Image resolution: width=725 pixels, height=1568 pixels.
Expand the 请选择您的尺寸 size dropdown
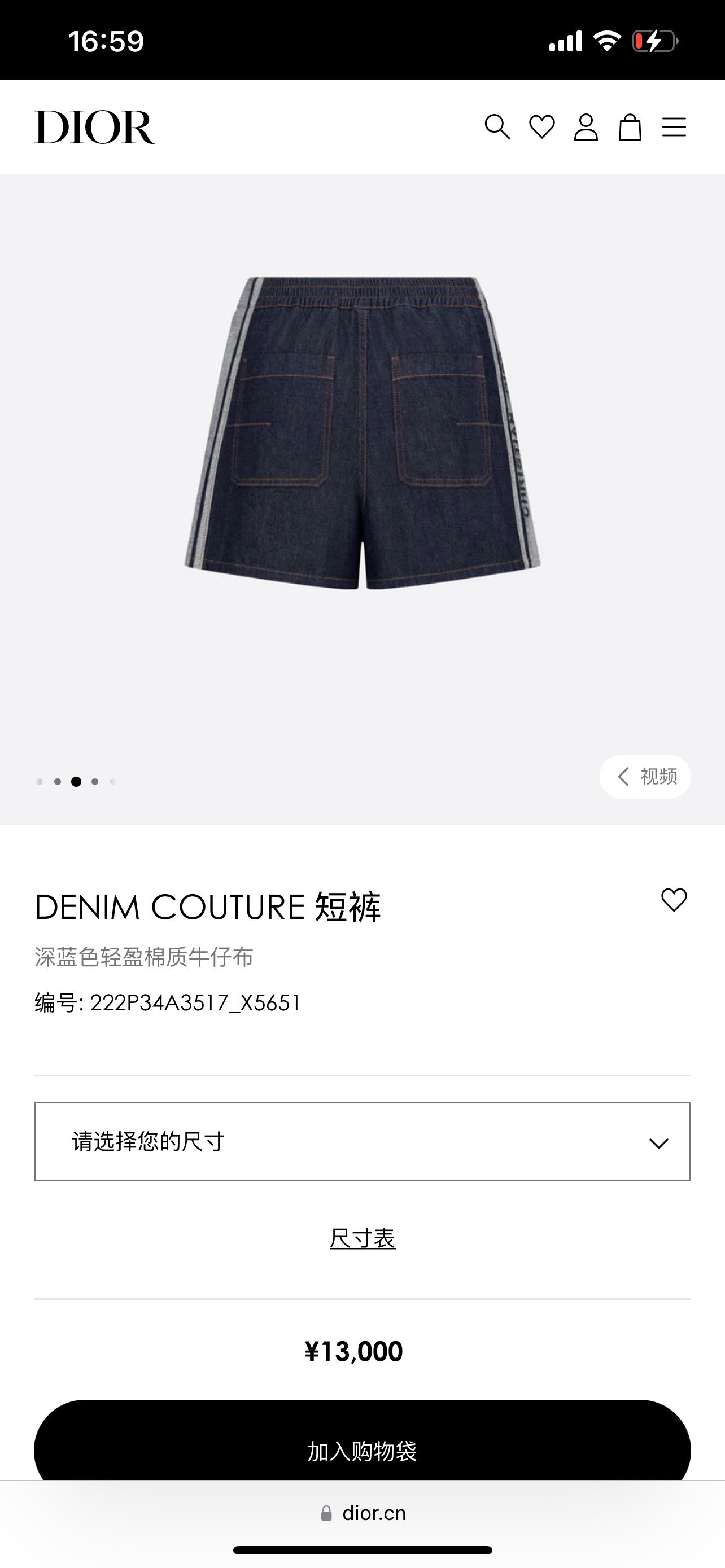(x=362, y=1141)
